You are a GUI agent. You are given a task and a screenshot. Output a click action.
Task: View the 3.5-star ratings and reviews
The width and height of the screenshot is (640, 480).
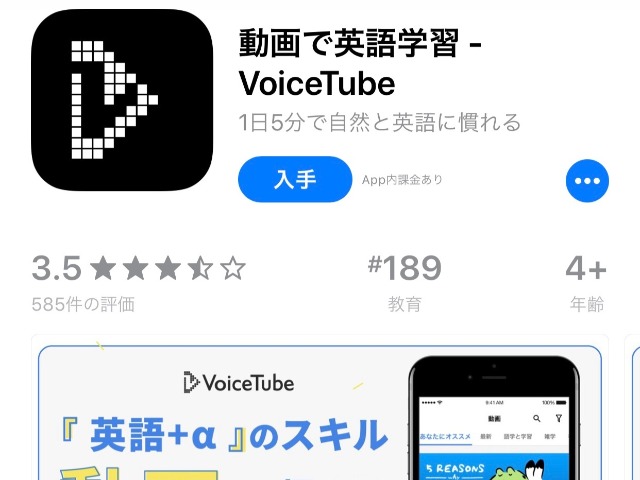pos(138,280)
